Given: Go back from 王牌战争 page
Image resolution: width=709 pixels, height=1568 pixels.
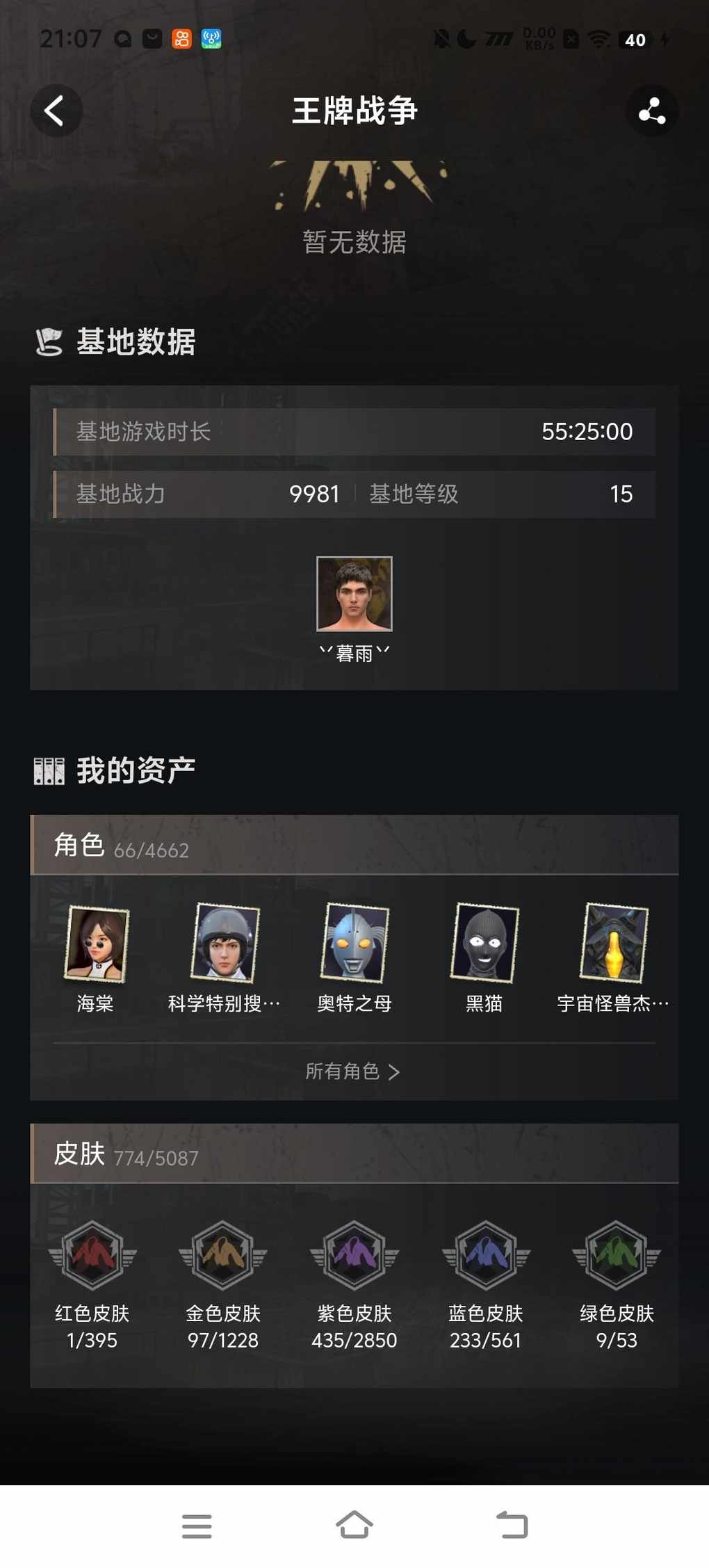Looking at the screenshot, I should (x=56, y=111).
